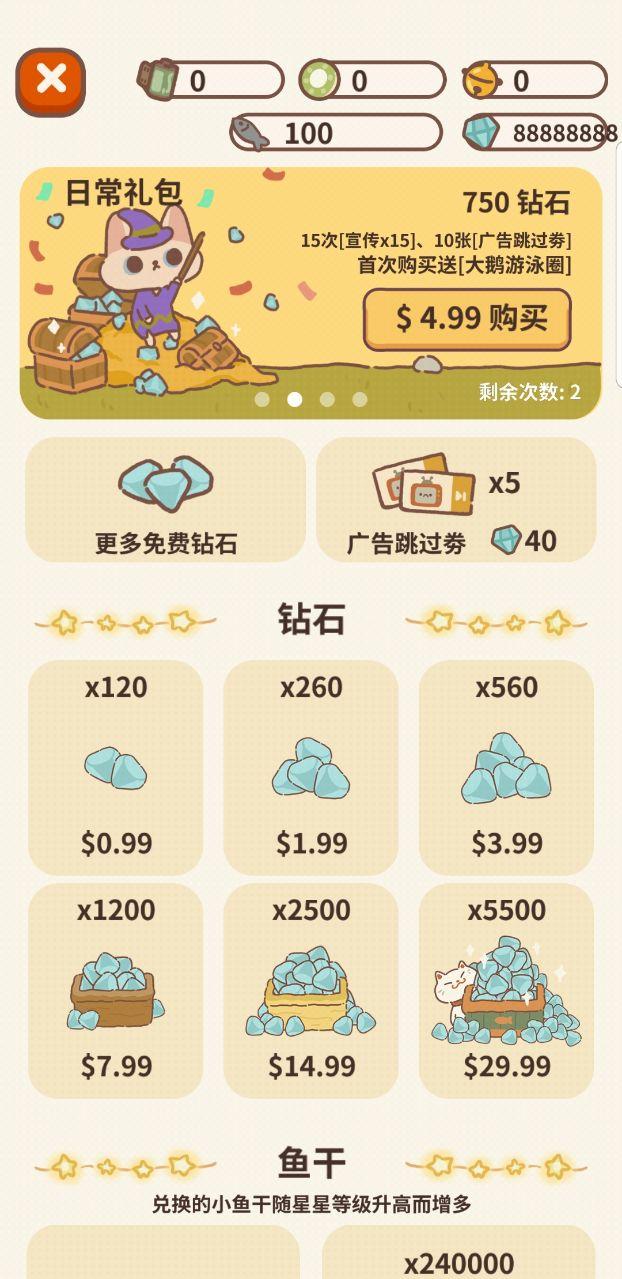This screenshot has height=1279, width=622.
Task: Select the x120 diamond pack for $0.99
Action: click(116, 768)
